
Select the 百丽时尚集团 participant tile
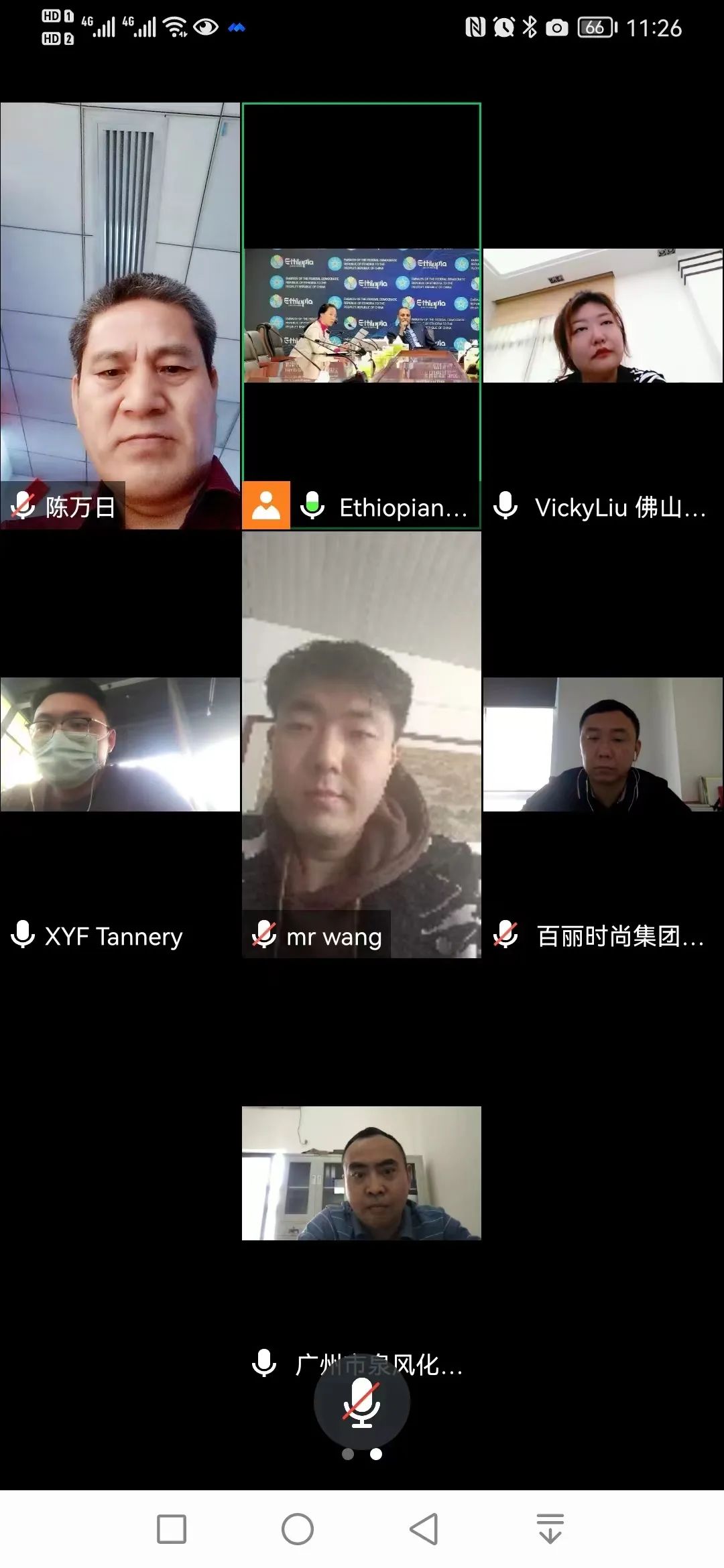pyautogui.click(x=603, y=745)
